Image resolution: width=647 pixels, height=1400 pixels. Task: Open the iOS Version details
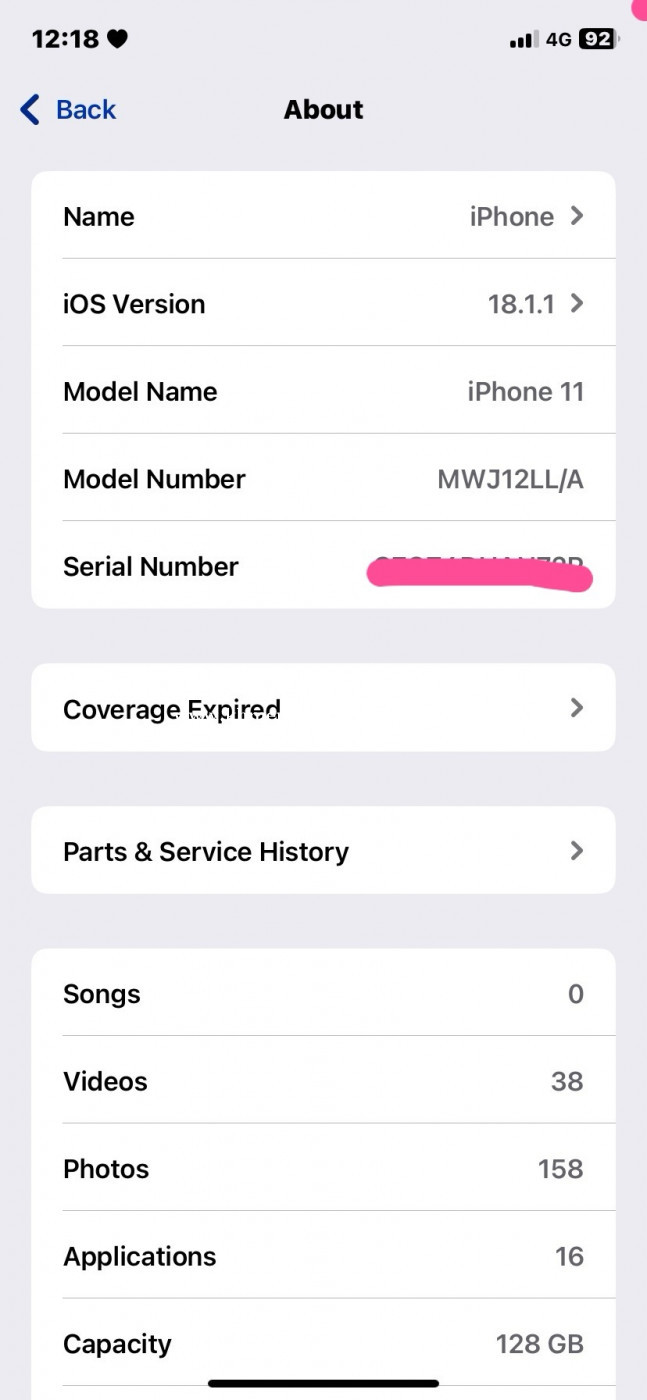coord(323,303)
